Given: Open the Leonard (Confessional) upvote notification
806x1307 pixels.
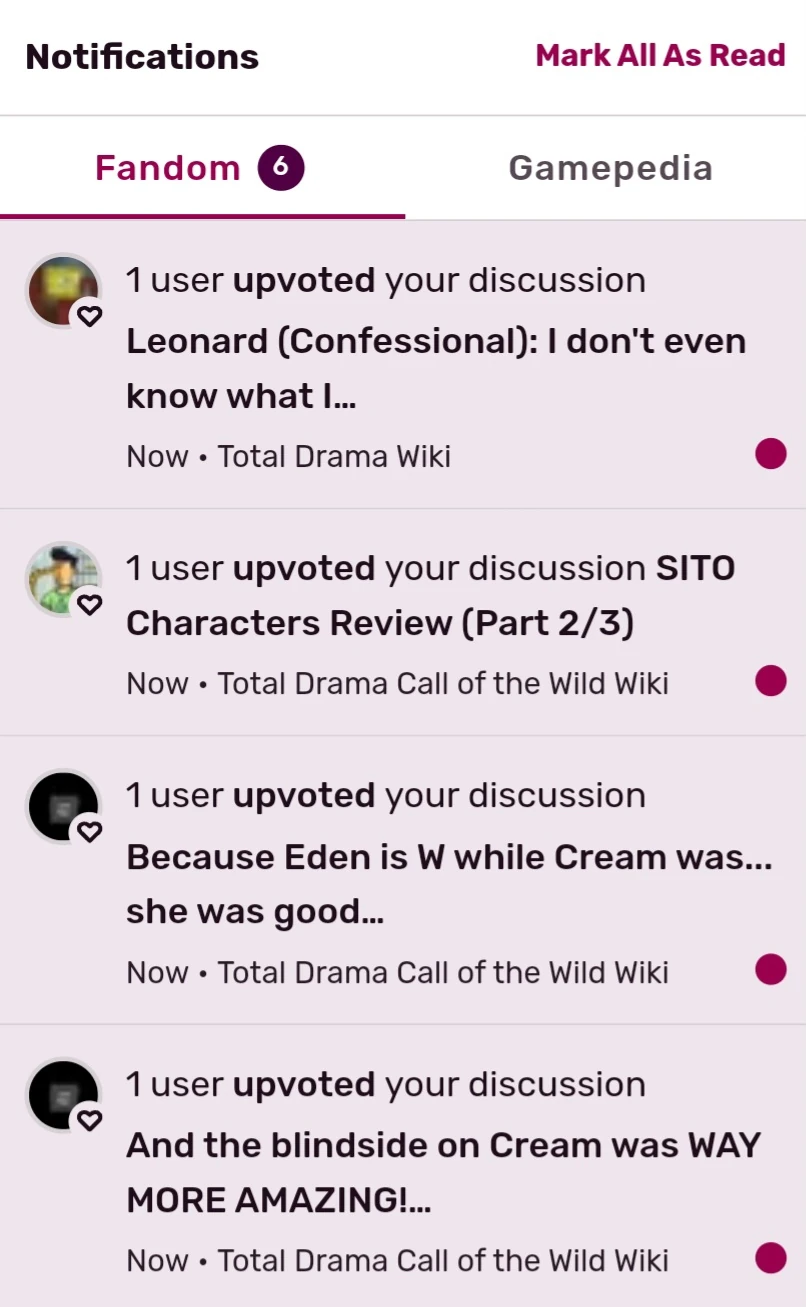Looking at the screenshot, I should click(436, 368).
